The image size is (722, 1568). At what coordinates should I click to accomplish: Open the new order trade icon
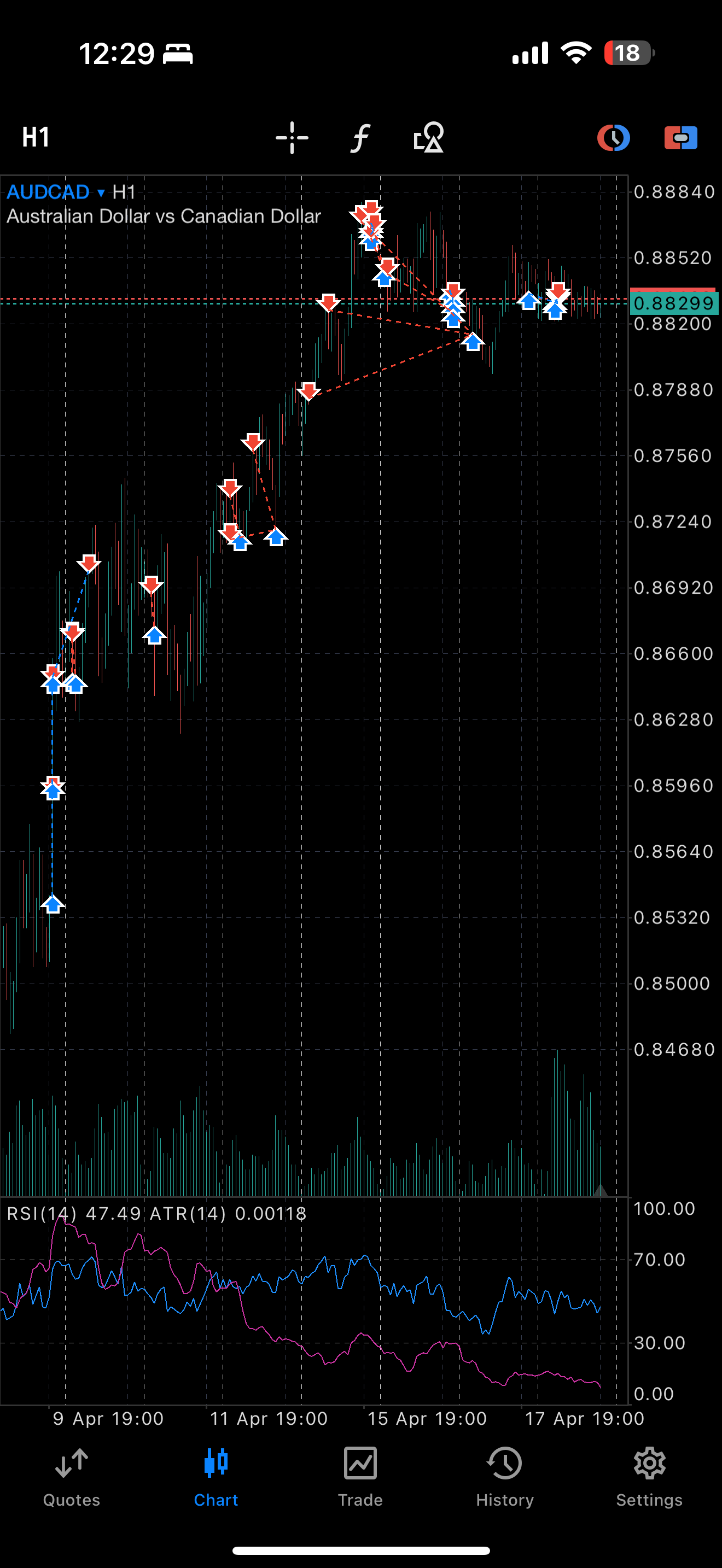click(x=680, y=138)
